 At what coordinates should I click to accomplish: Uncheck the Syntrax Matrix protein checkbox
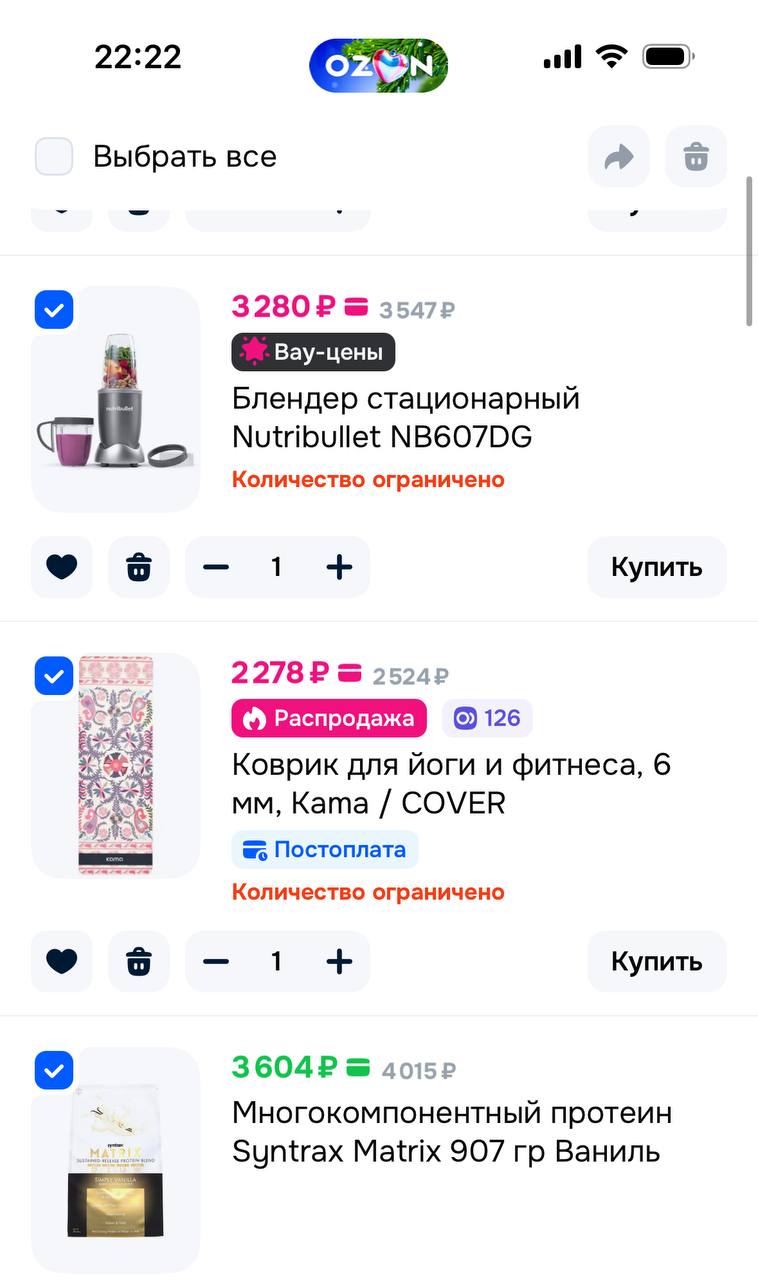coord(54,1071)
